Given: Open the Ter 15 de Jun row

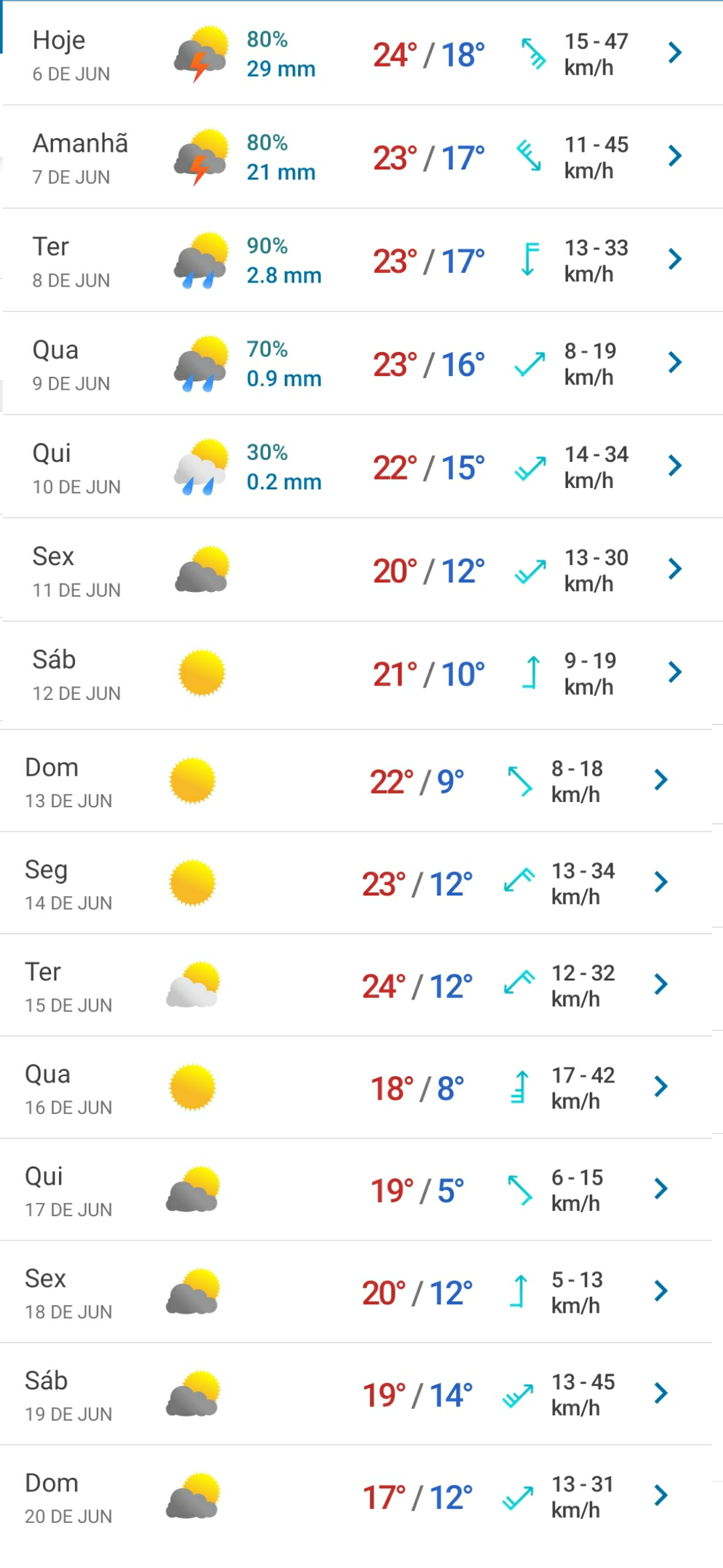Looking at the screenshot, I should tap(356, 985).
